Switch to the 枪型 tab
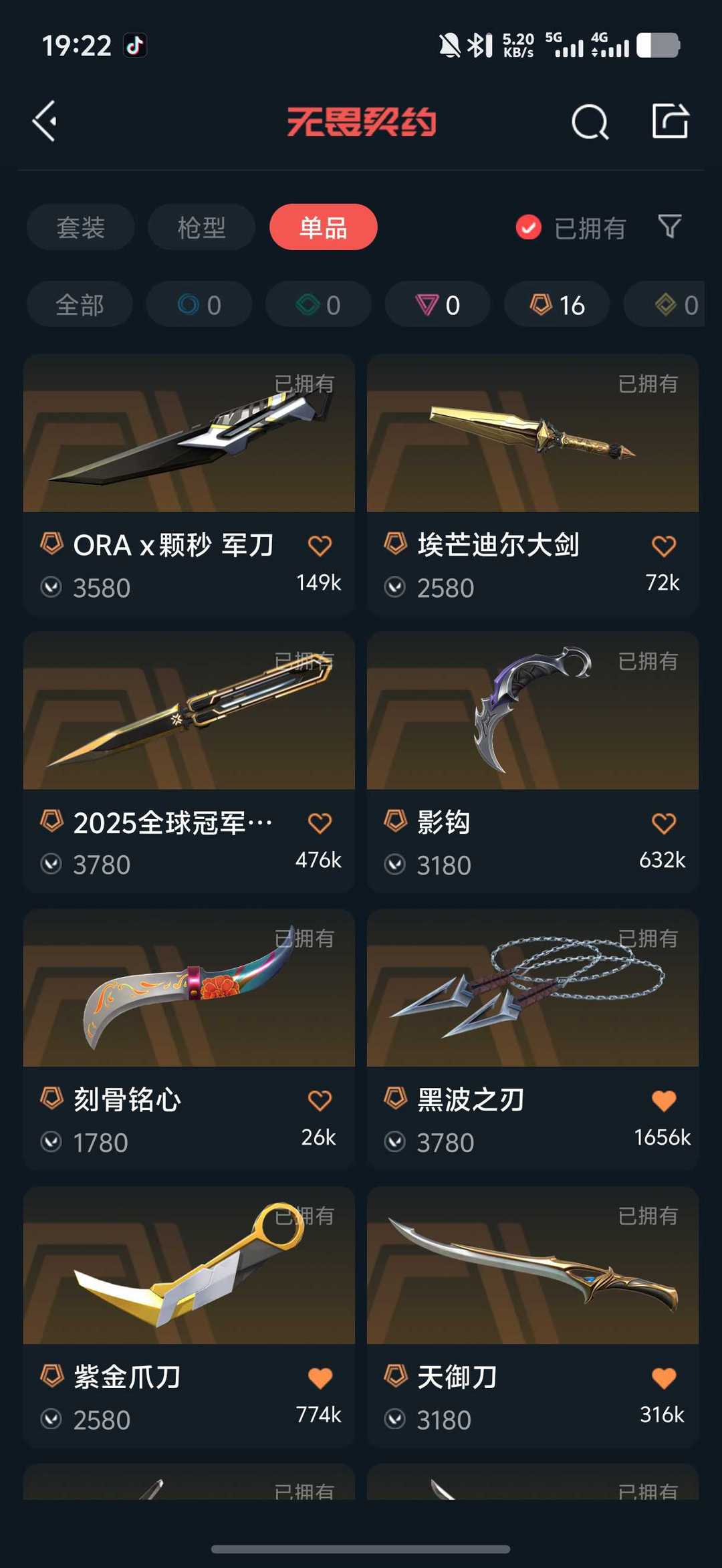The height and width of the screenshot is (1568, 722). [201, 227]
